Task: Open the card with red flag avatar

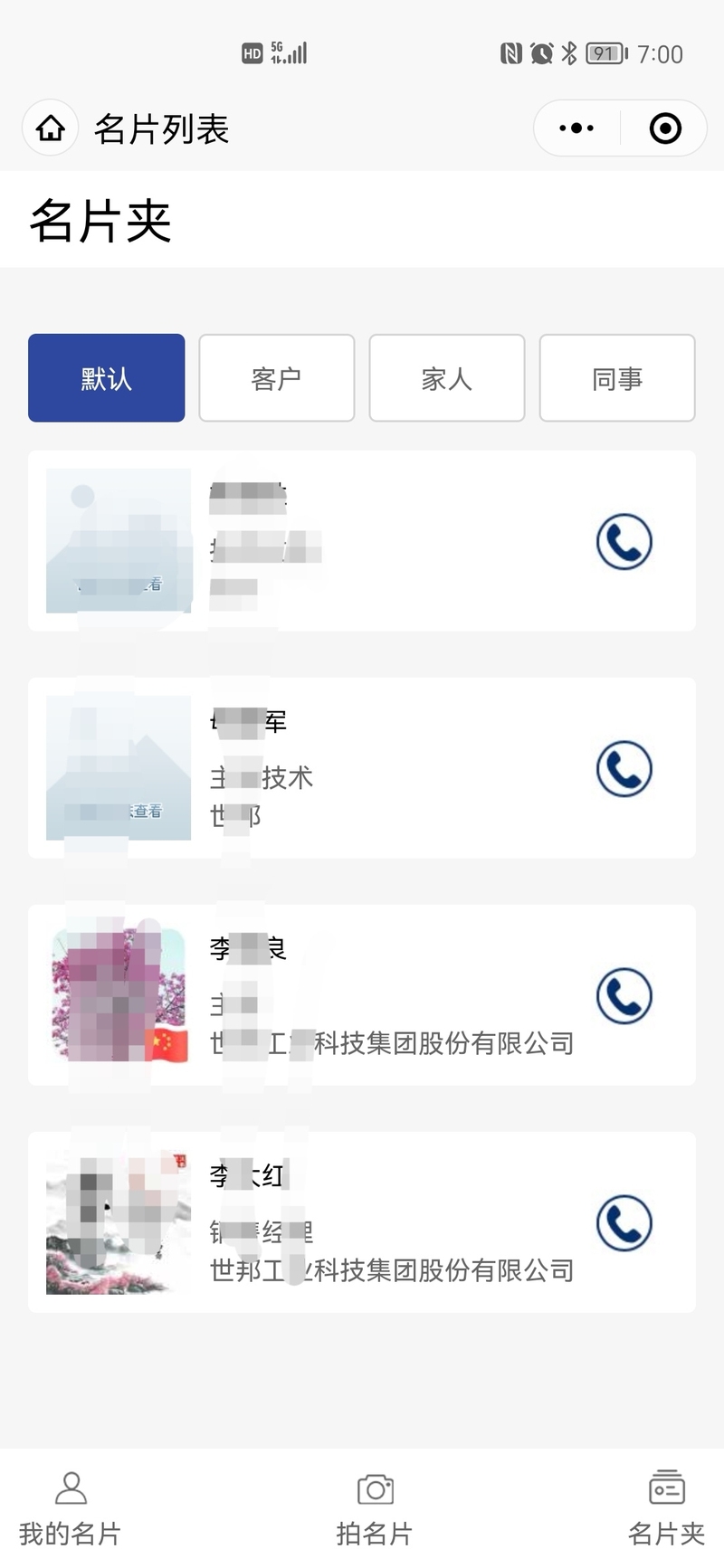Action: pos(362,995)
